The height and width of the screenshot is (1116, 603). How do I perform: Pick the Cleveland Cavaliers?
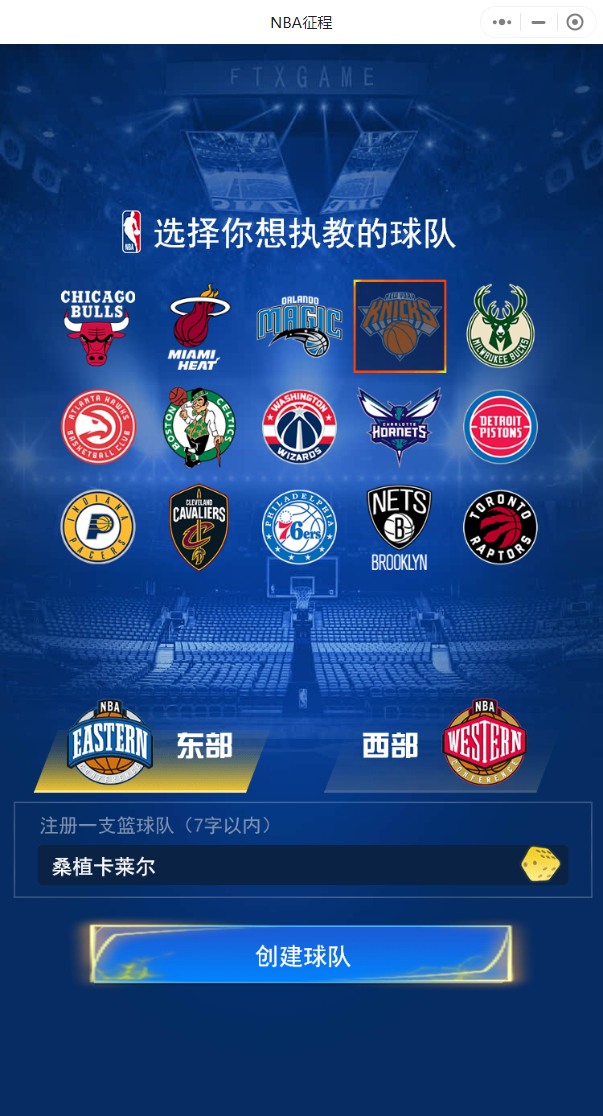click(x=199, y=527)
